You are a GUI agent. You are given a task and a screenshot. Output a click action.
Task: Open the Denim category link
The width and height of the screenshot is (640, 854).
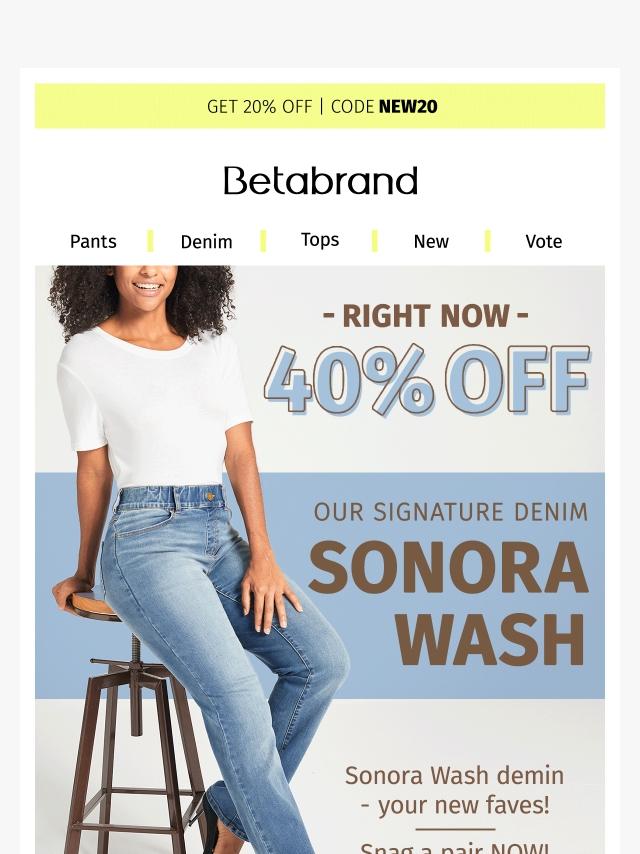pyautogui.click(x=206, y=242)
